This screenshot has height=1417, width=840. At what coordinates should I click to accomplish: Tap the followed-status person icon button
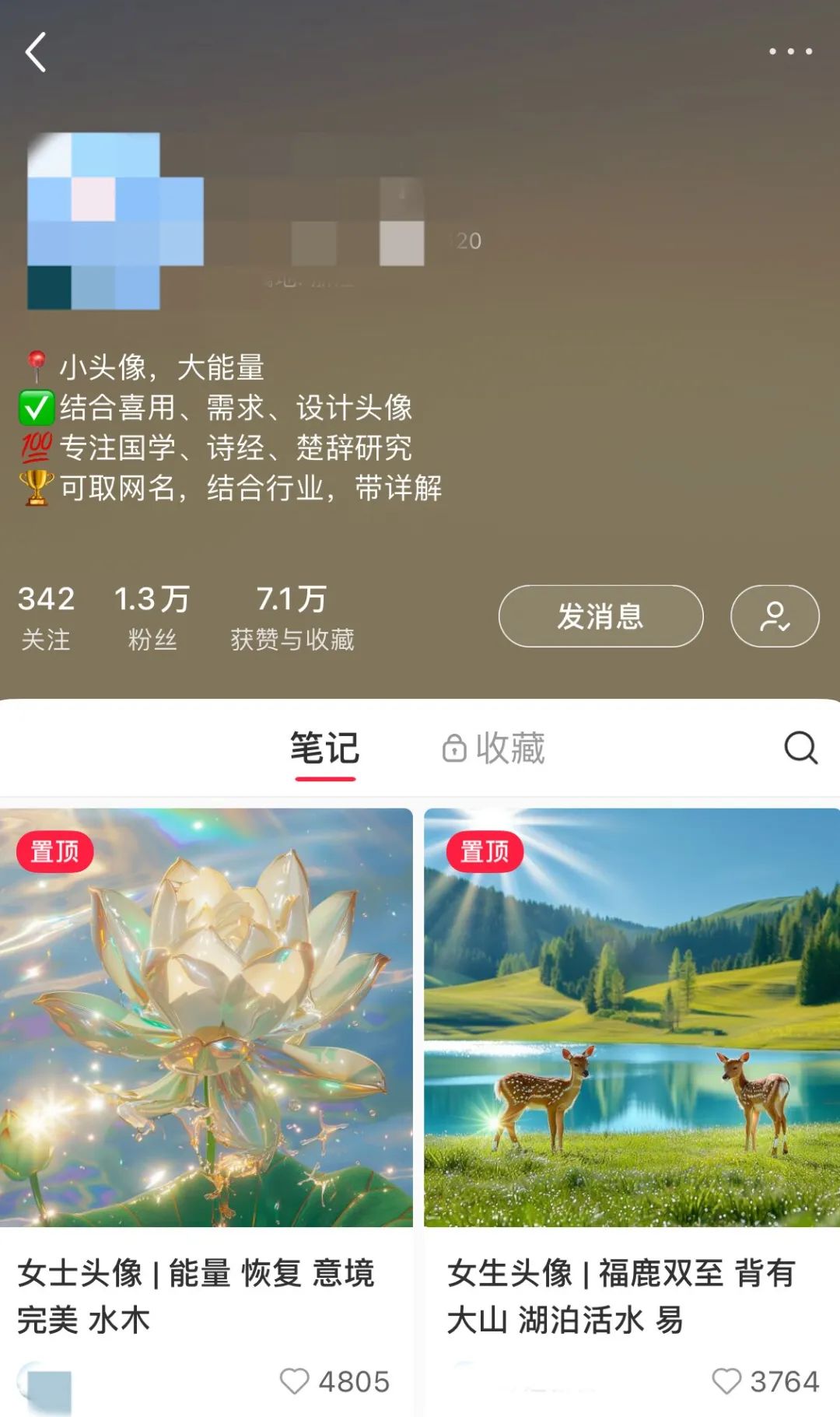click(x=774, y=616)
